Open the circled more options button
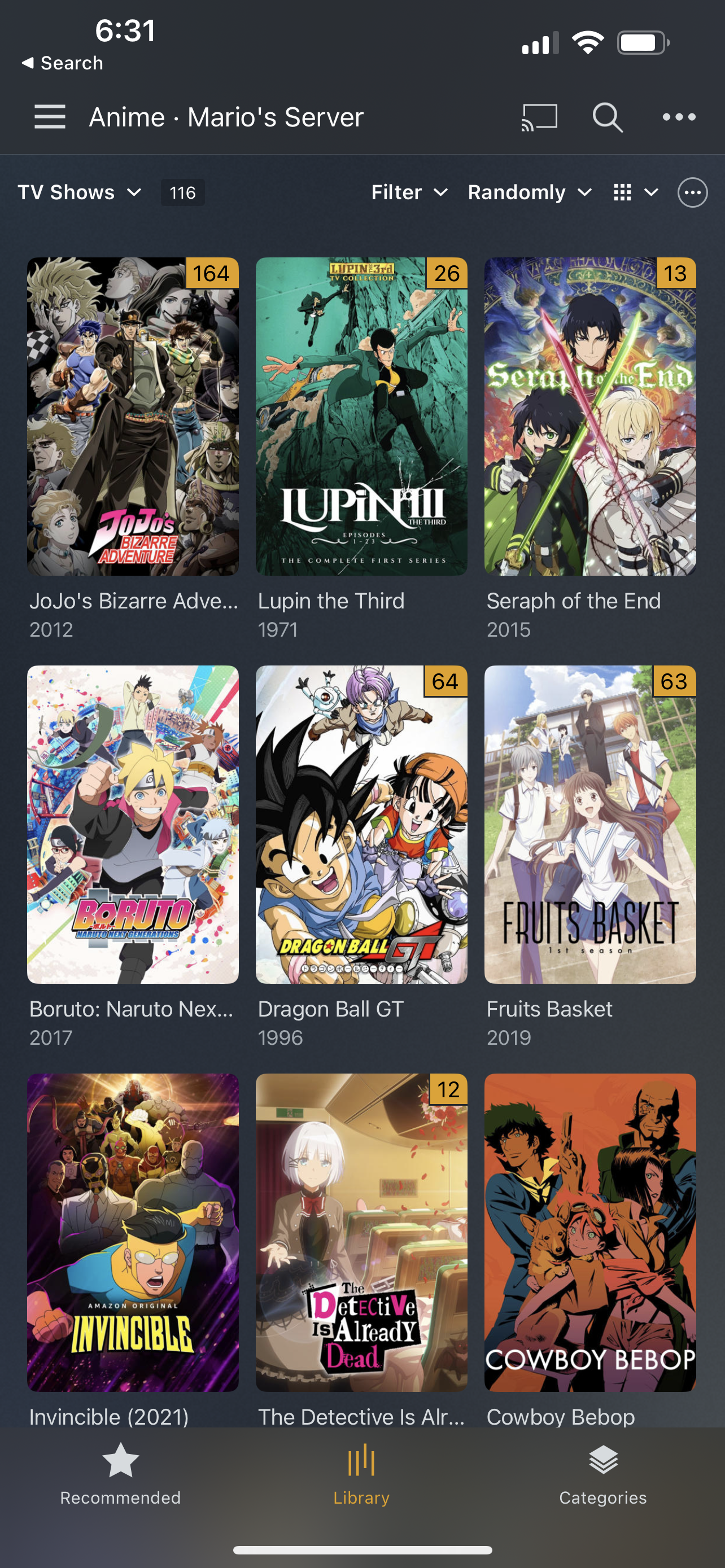725x1568 pixels. click(692, 192)
